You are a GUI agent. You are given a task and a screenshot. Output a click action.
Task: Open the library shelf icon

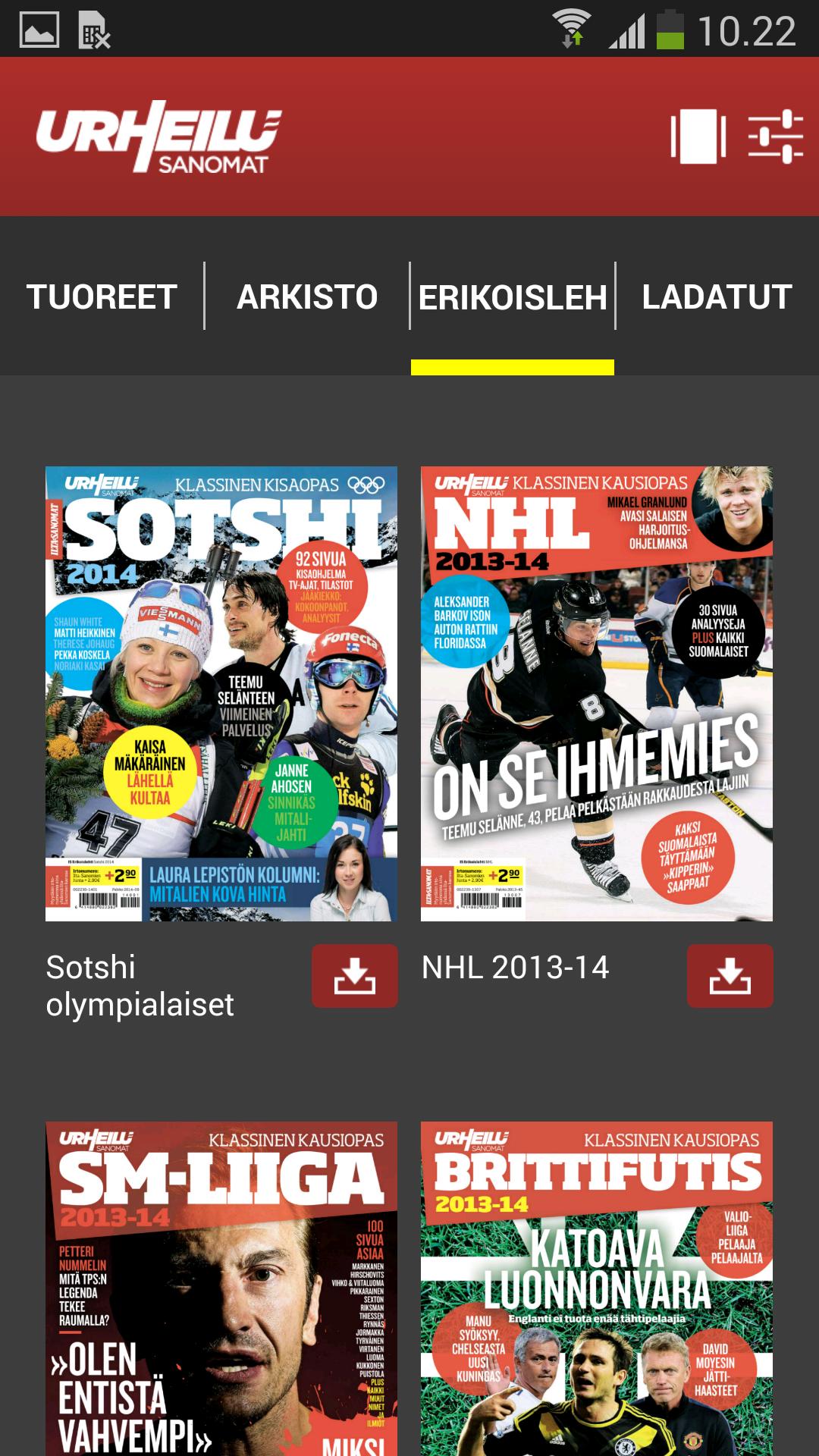pyautogui.click(x=698, y=136)
